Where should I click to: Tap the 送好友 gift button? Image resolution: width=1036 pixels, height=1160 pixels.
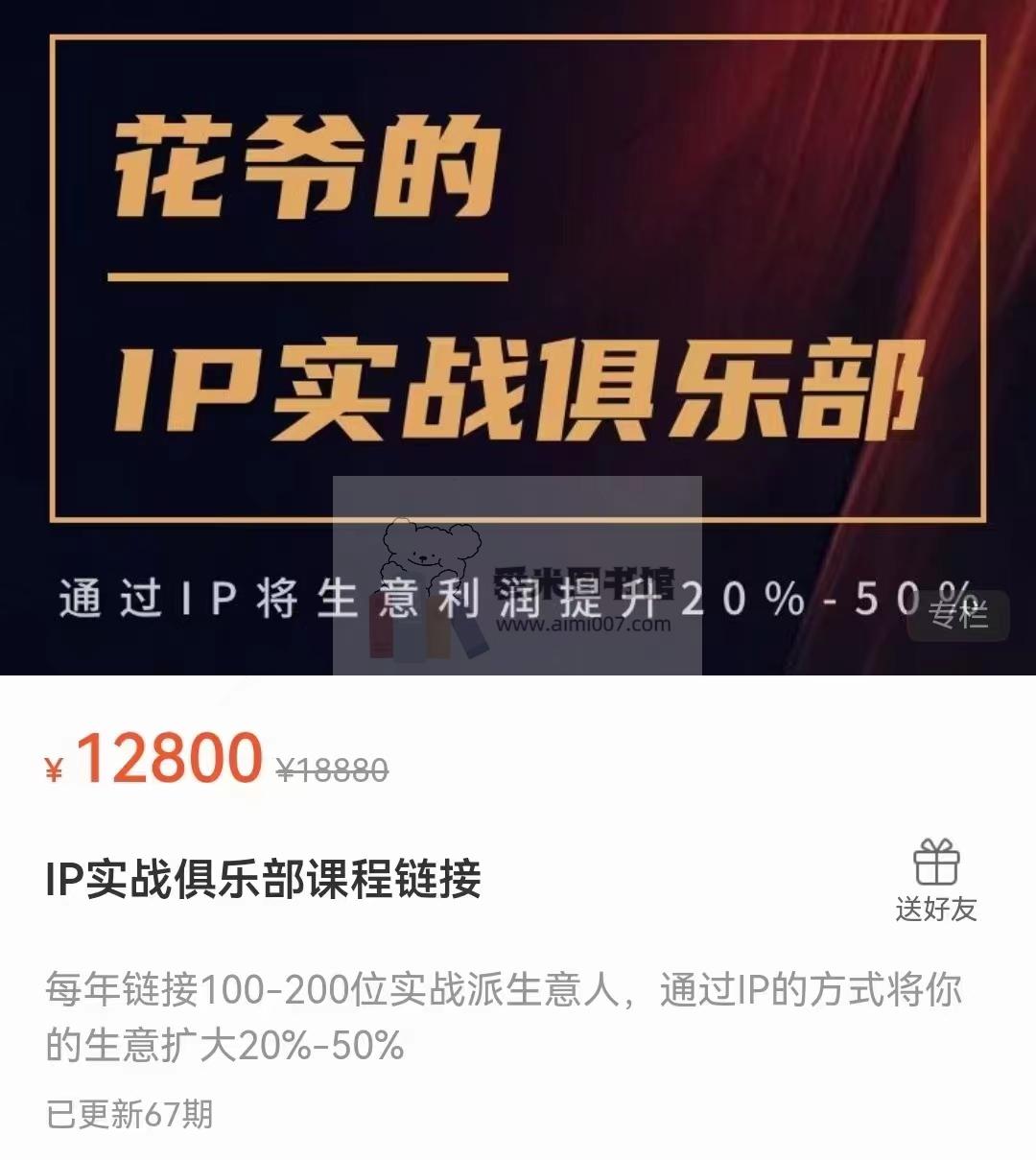[935, 881]
